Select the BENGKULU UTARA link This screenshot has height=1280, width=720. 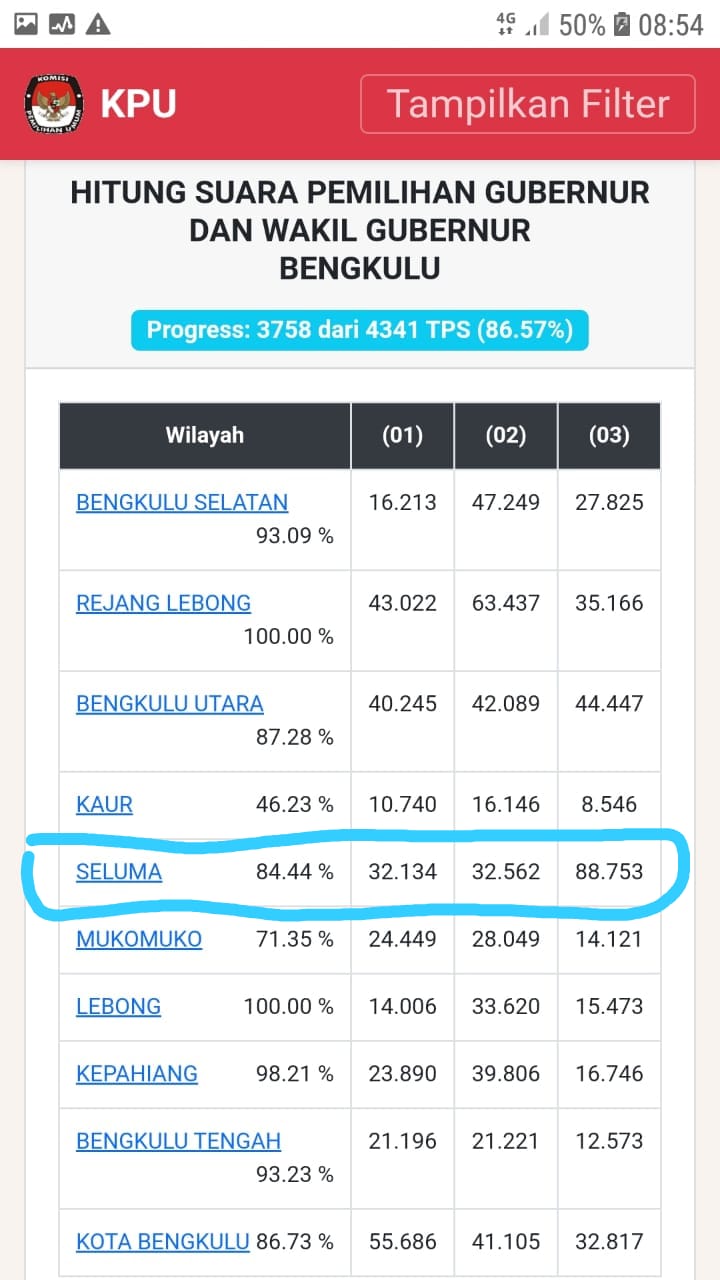pos(170,704)
